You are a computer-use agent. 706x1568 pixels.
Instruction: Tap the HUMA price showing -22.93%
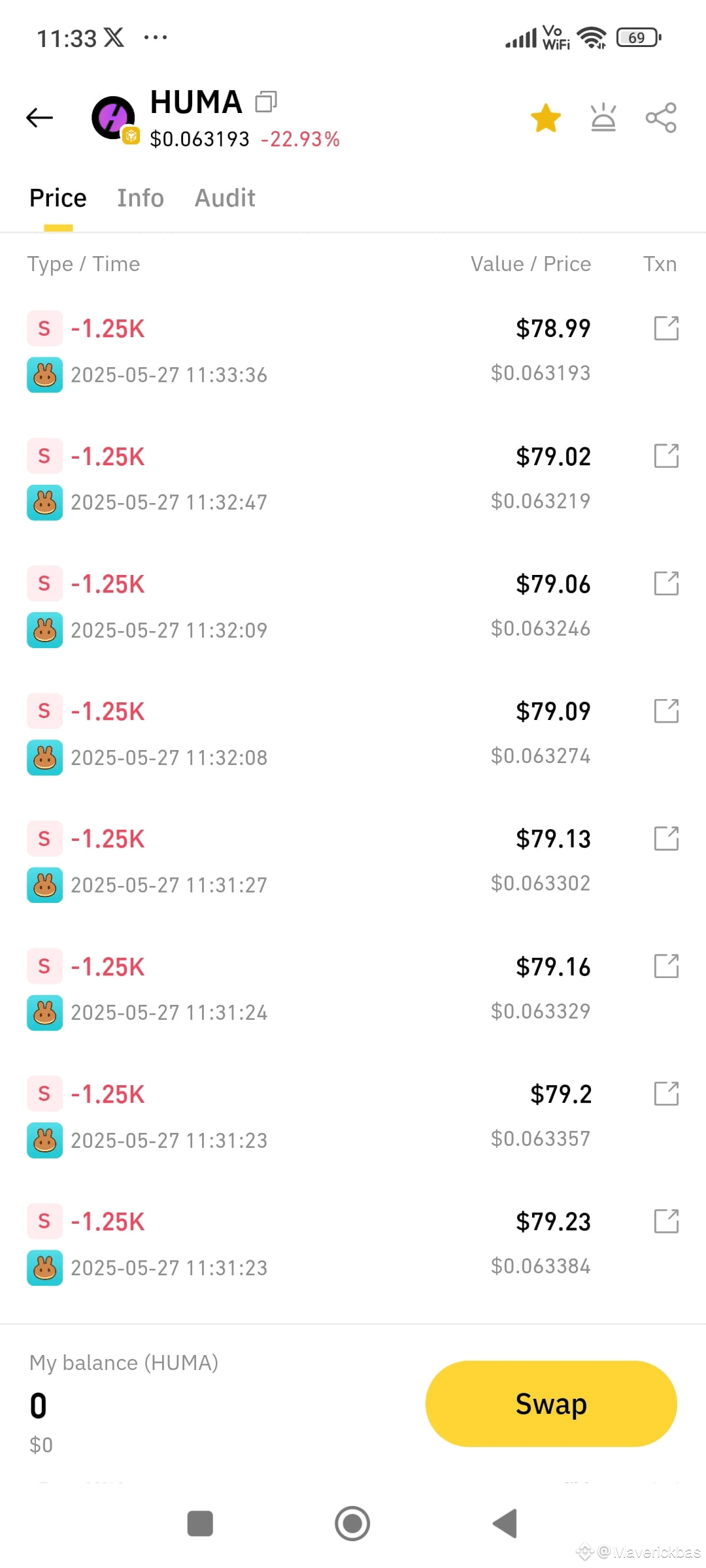[x=245, y=138]
